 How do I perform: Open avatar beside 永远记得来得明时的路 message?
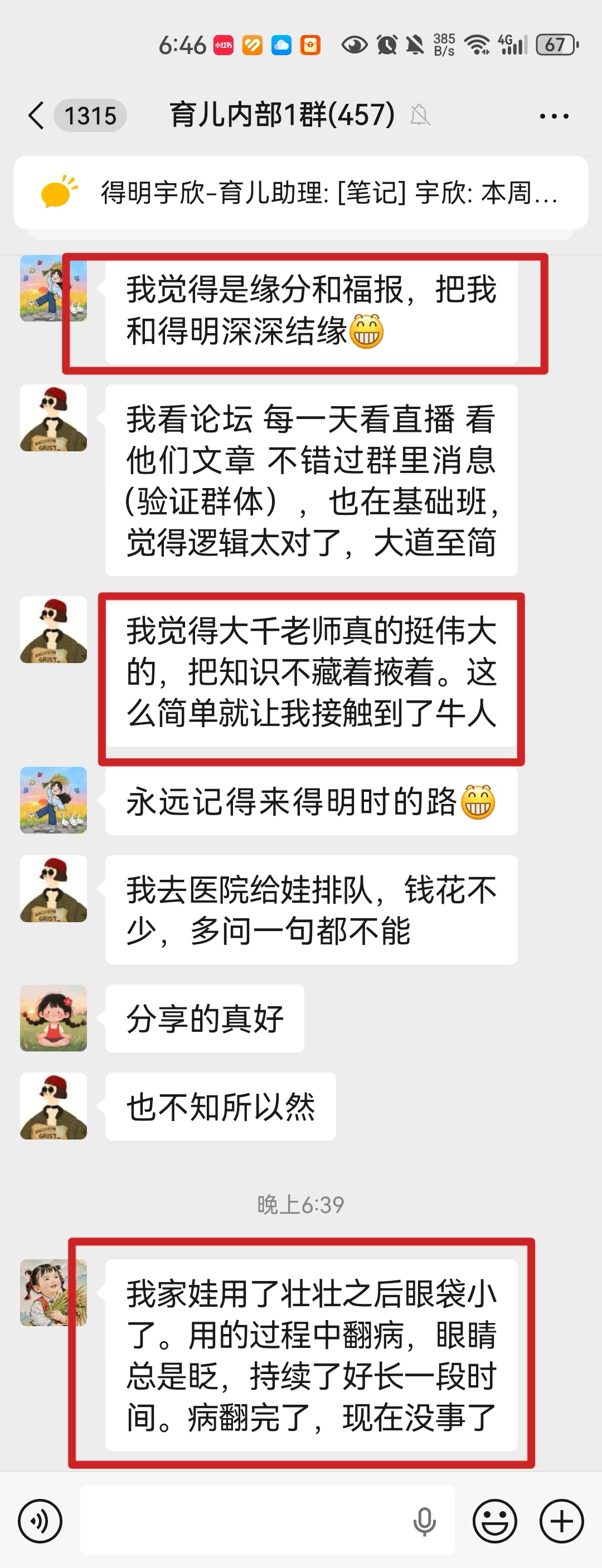[x=54, y=800]
